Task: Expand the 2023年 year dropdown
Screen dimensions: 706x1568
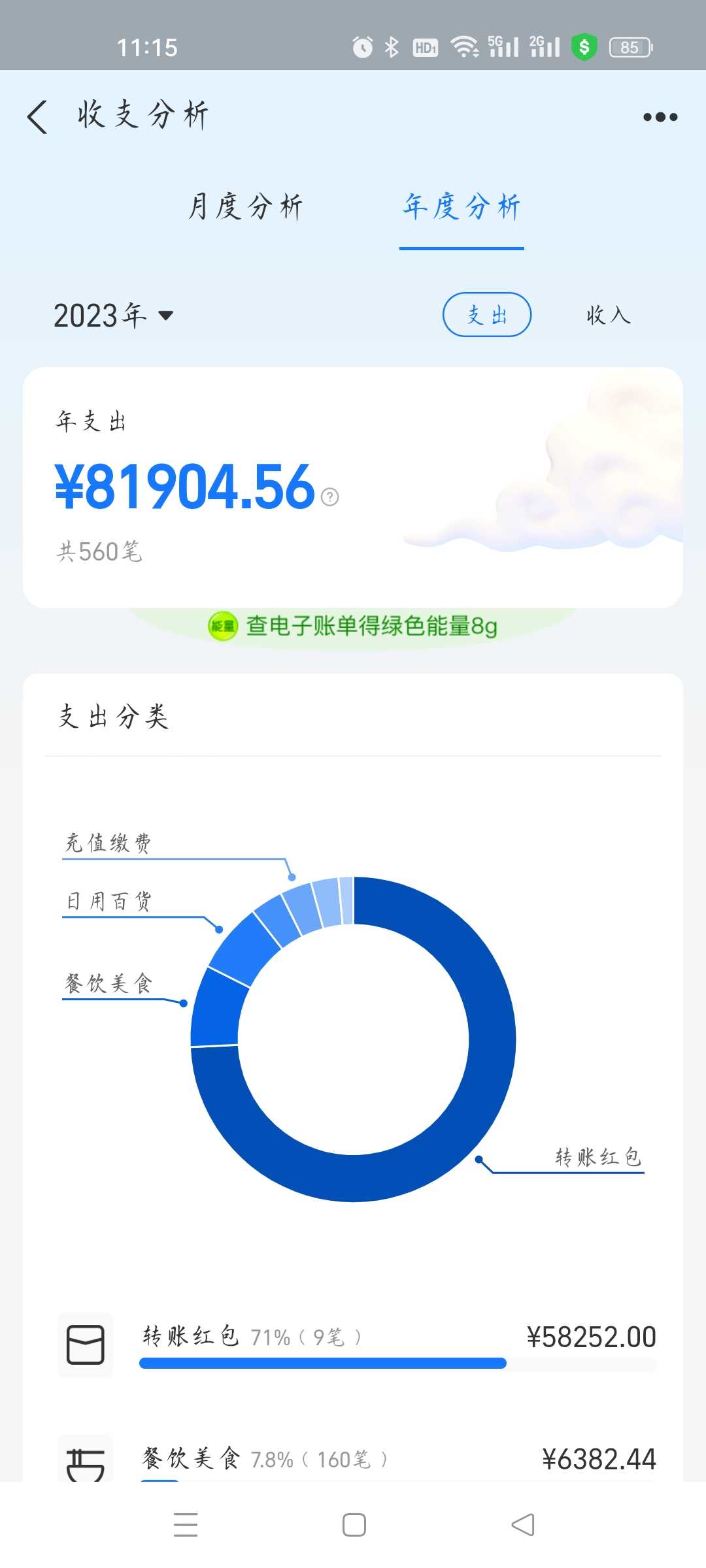Action: pos(114,316)
